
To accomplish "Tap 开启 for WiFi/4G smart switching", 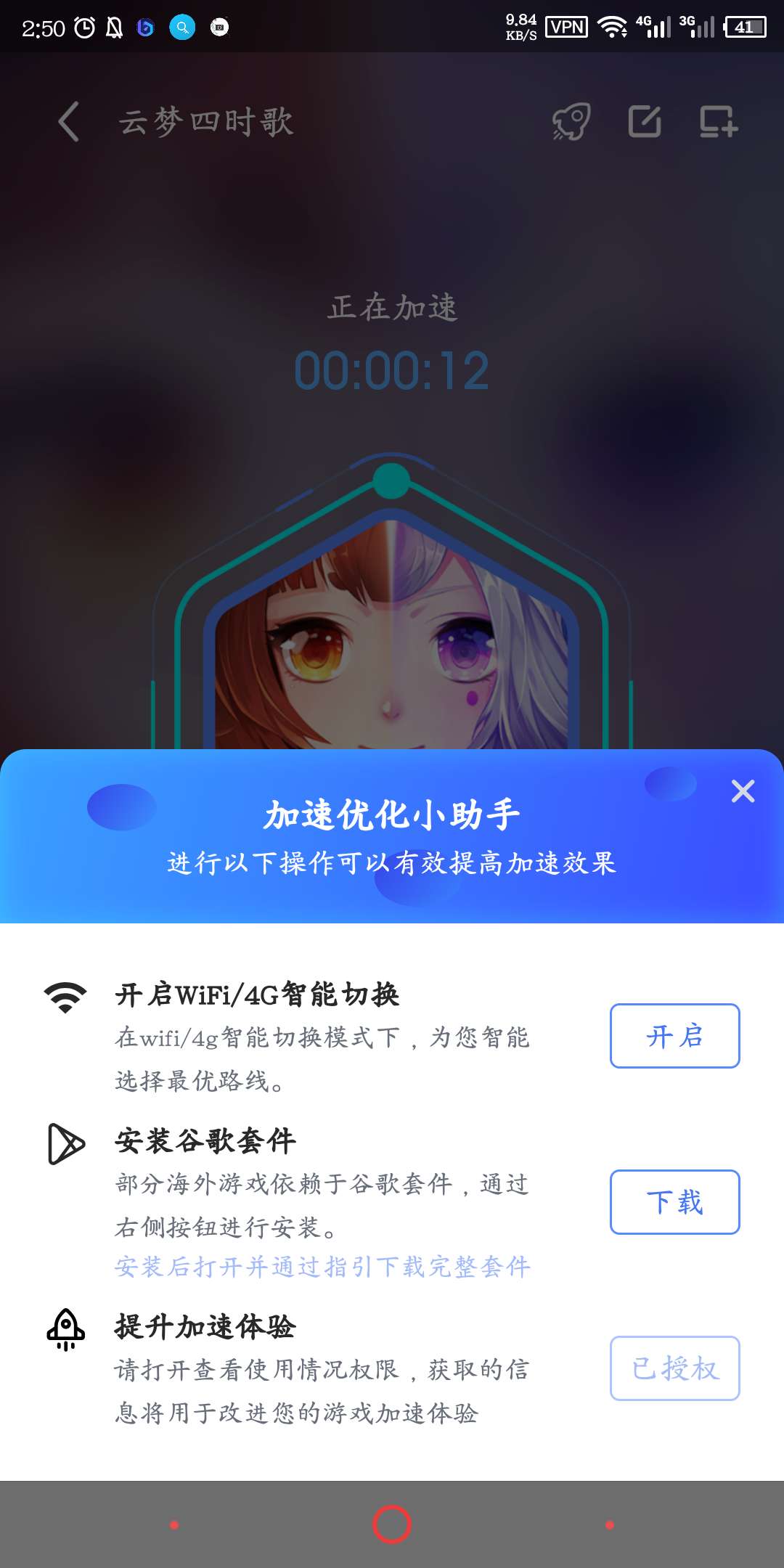I will pyautogui.click(x=674, y=1036).
